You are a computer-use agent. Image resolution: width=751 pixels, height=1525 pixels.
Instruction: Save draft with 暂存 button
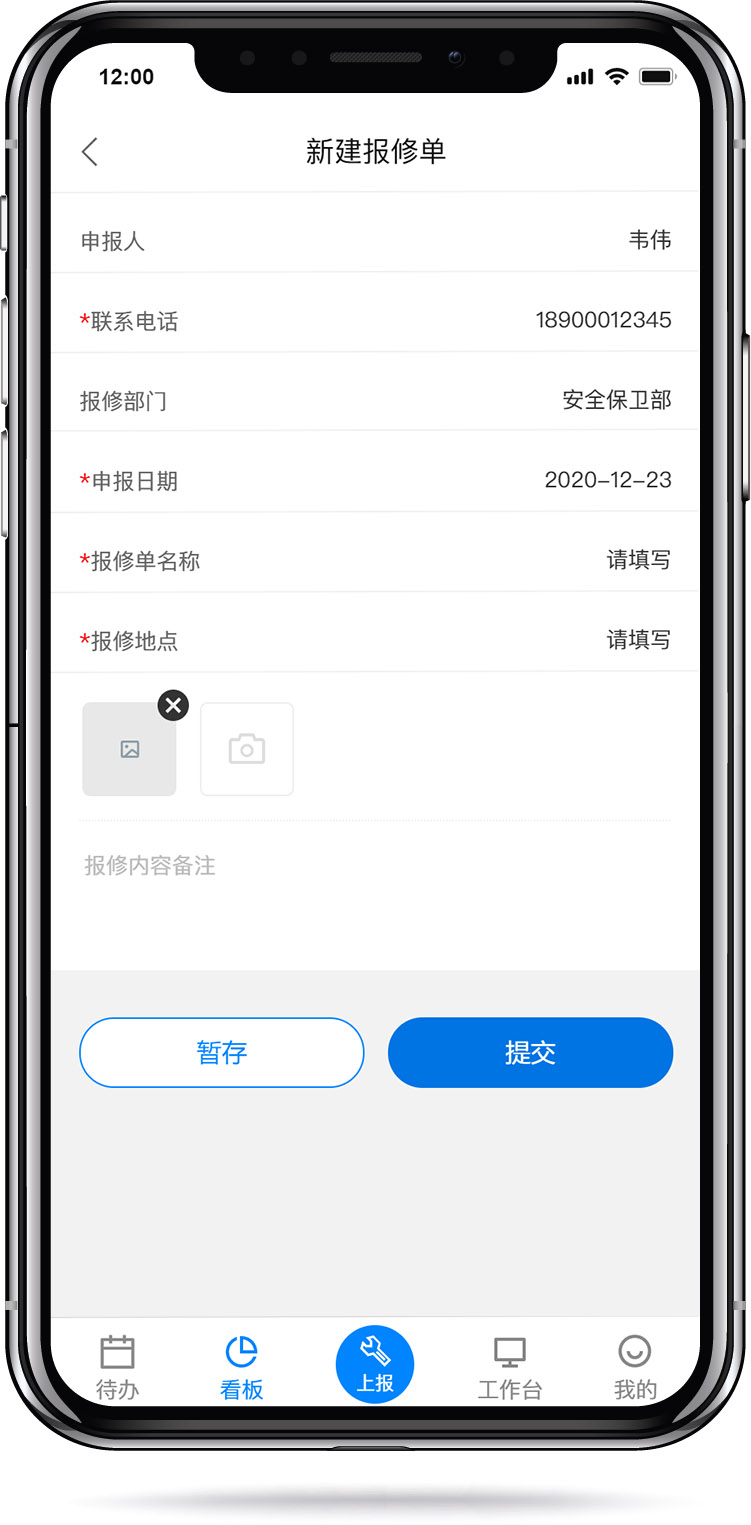coord(222,1052)
